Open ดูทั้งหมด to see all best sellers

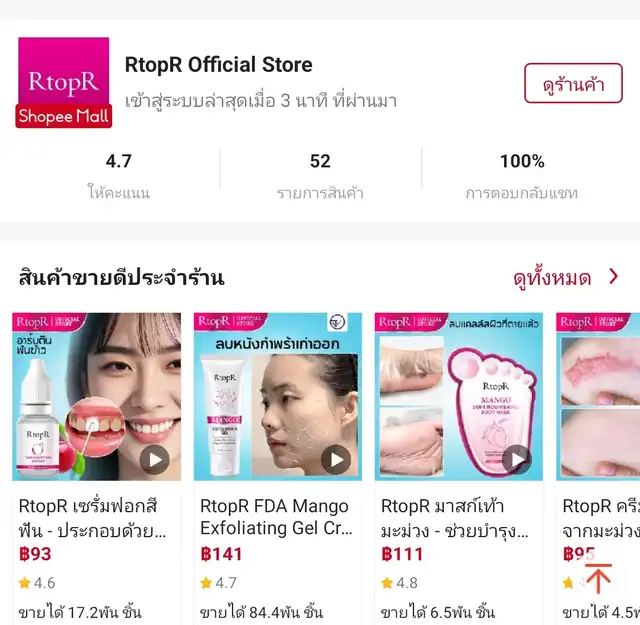click(566, 278)
